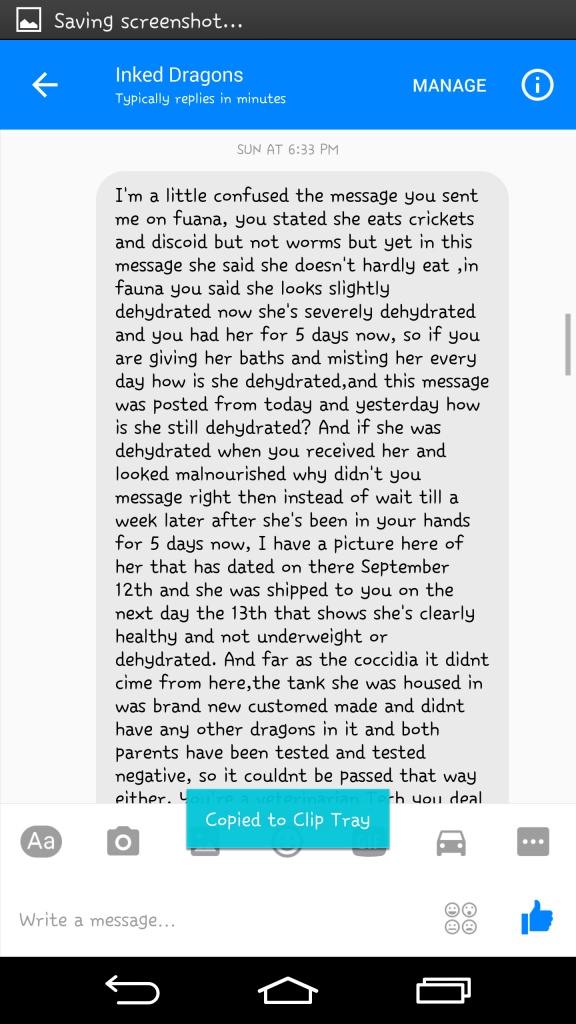Open the three-dot more options button
The image size is (576, 1024).
pos(533,842)
